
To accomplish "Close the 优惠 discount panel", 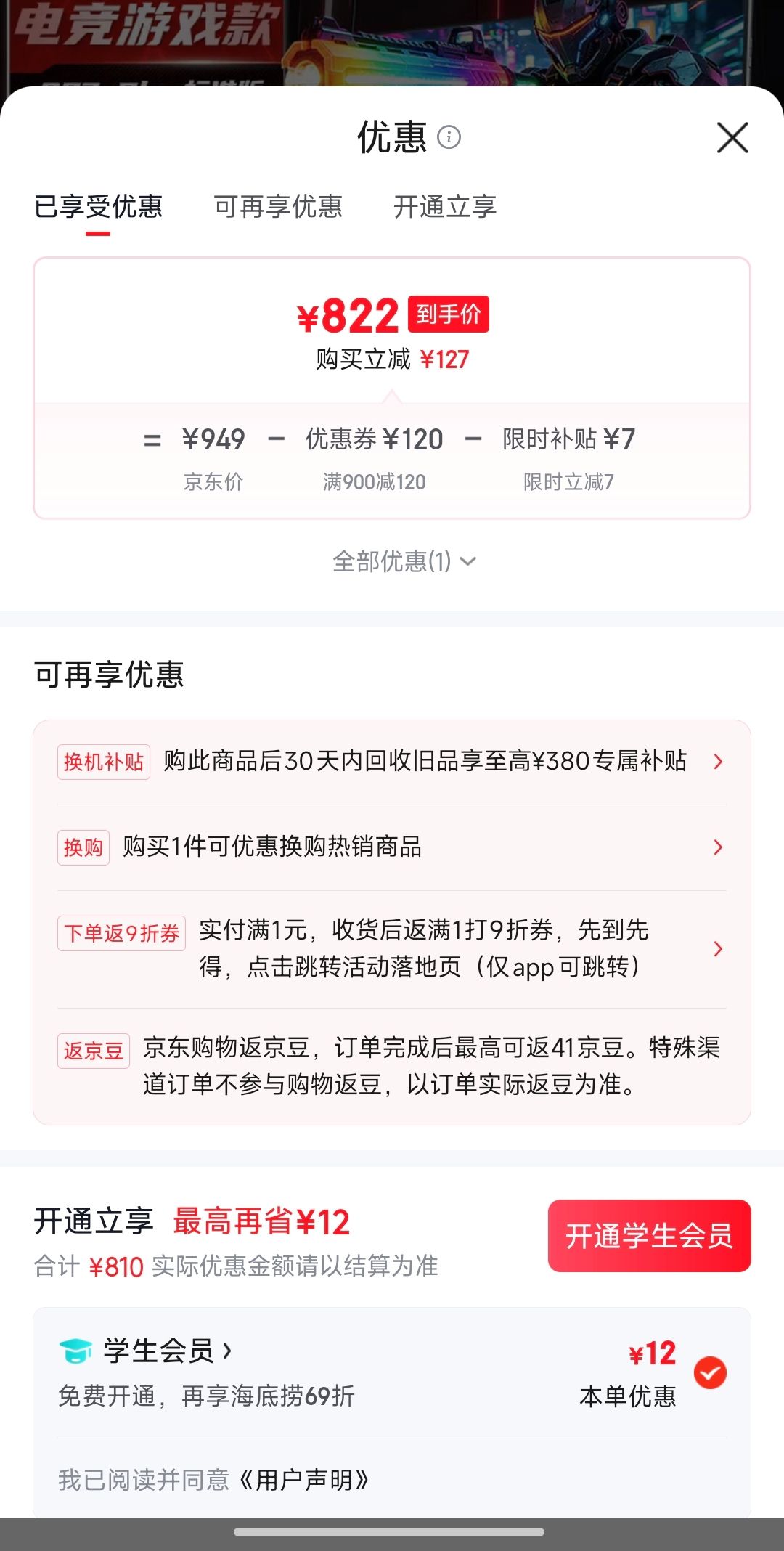I will pyautogui.click(x=732, y=137).
